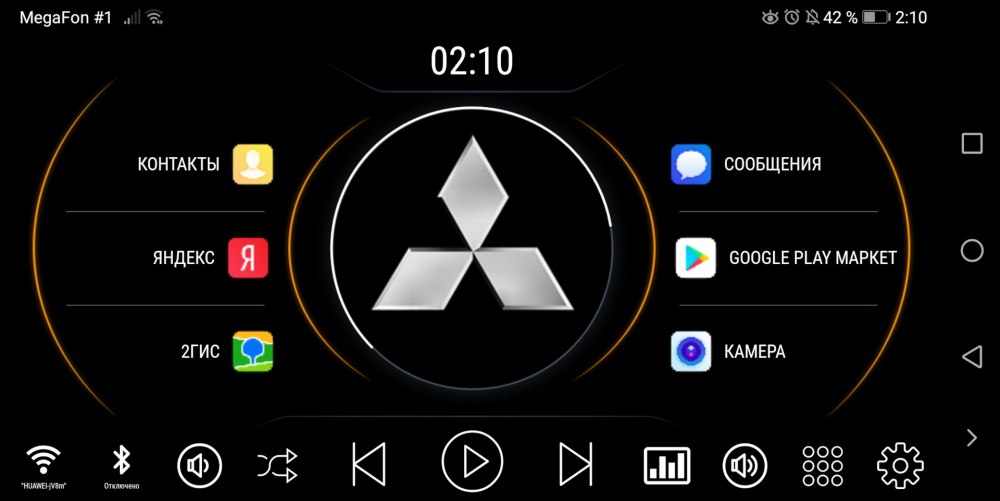Image resolution: width=1000 pixels, height=501 pixels.
Task: Start playback with the play button
Action: point(472,462)
